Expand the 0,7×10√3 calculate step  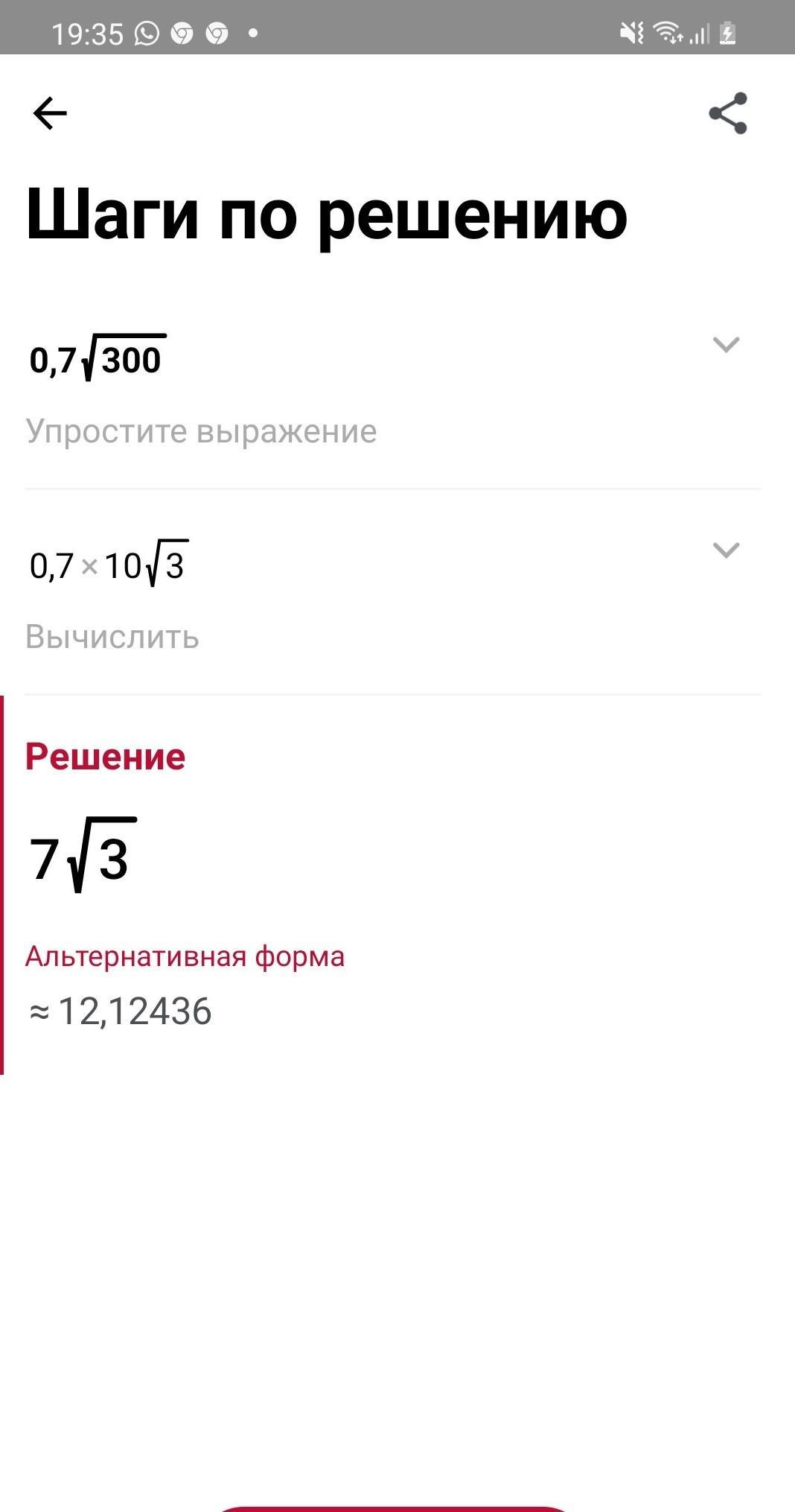click(726, 550)
